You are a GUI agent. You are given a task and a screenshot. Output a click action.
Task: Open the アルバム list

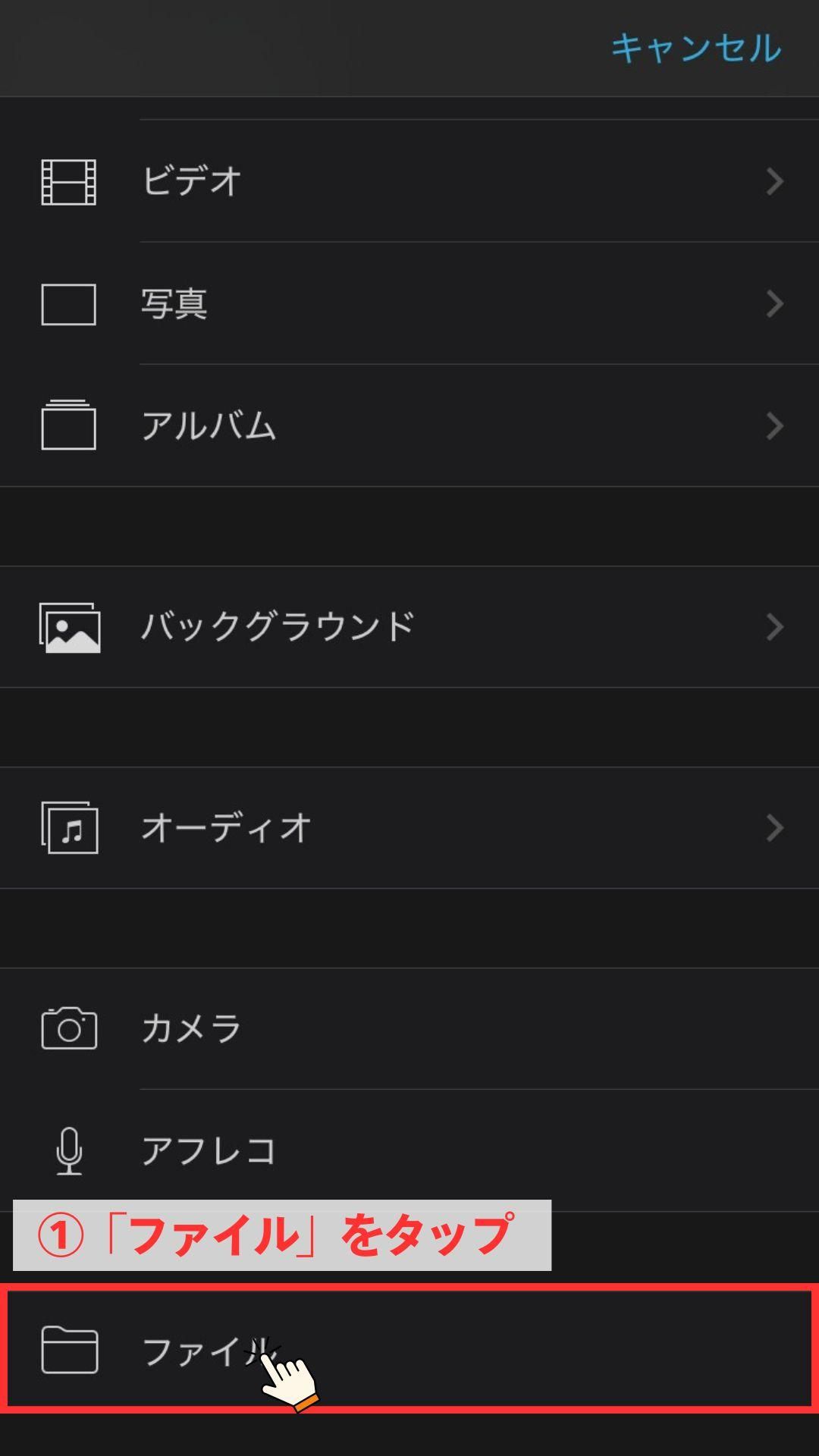(x=409, y=426)
